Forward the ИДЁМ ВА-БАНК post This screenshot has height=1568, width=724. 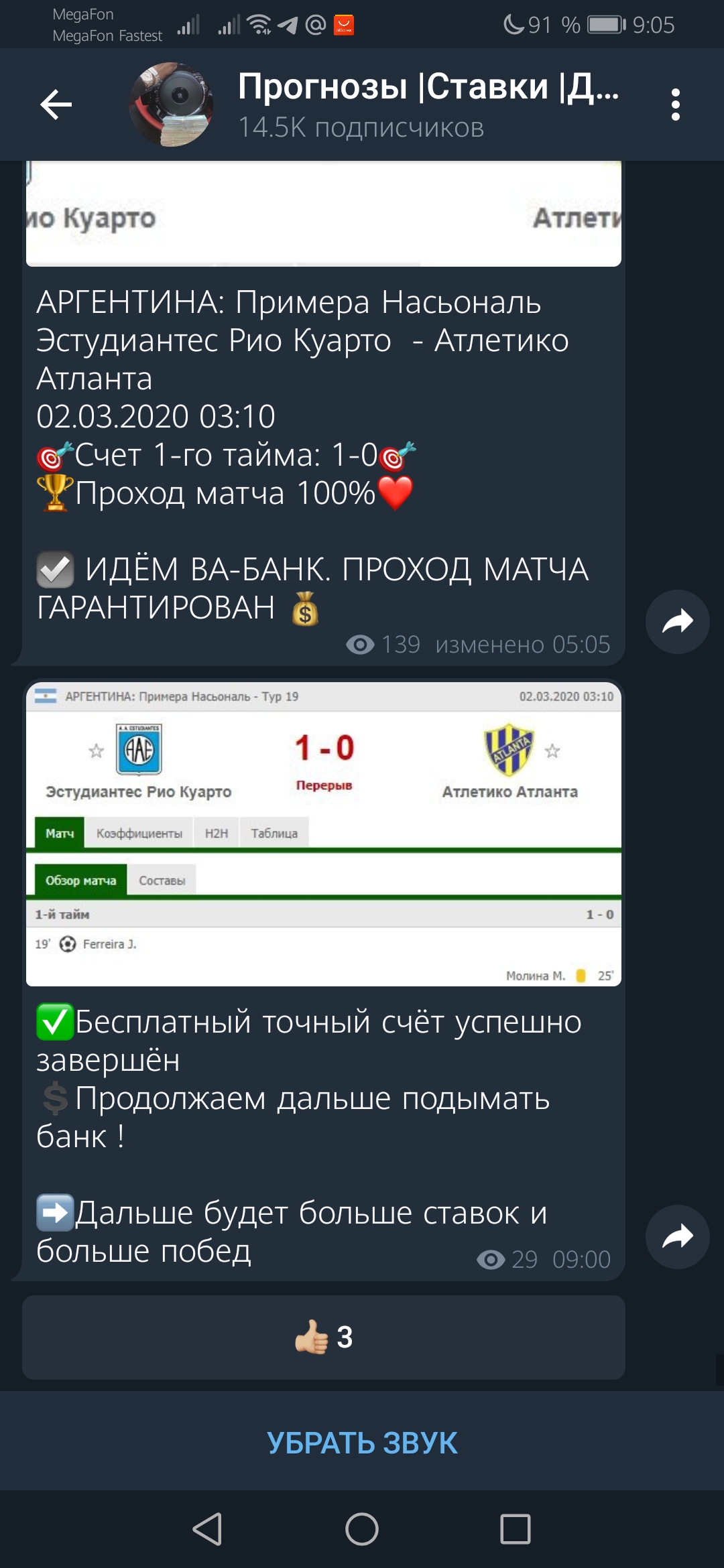677,622
